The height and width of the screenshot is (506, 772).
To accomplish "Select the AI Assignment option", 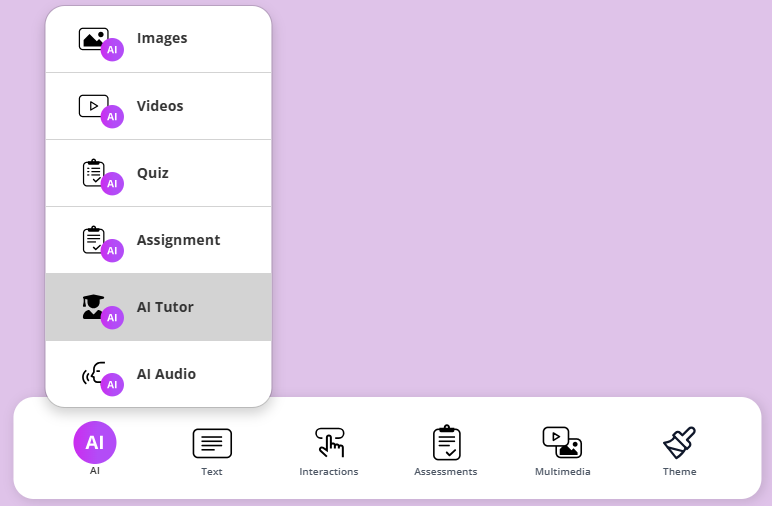I will 158,240.
